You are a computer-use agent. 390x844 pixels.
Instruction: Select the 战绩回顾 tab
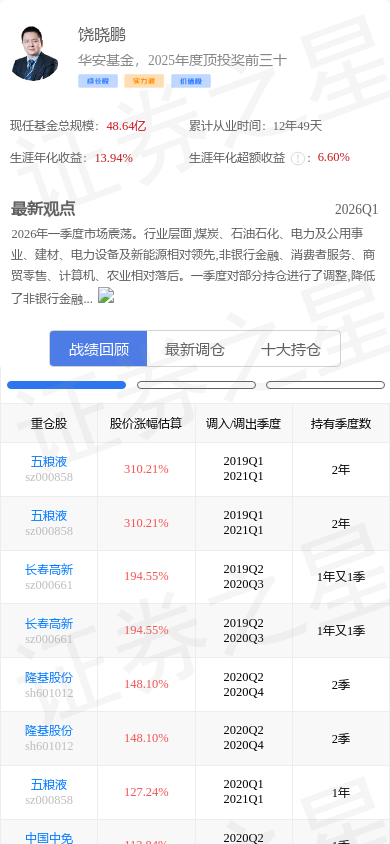tap(99, 349)
